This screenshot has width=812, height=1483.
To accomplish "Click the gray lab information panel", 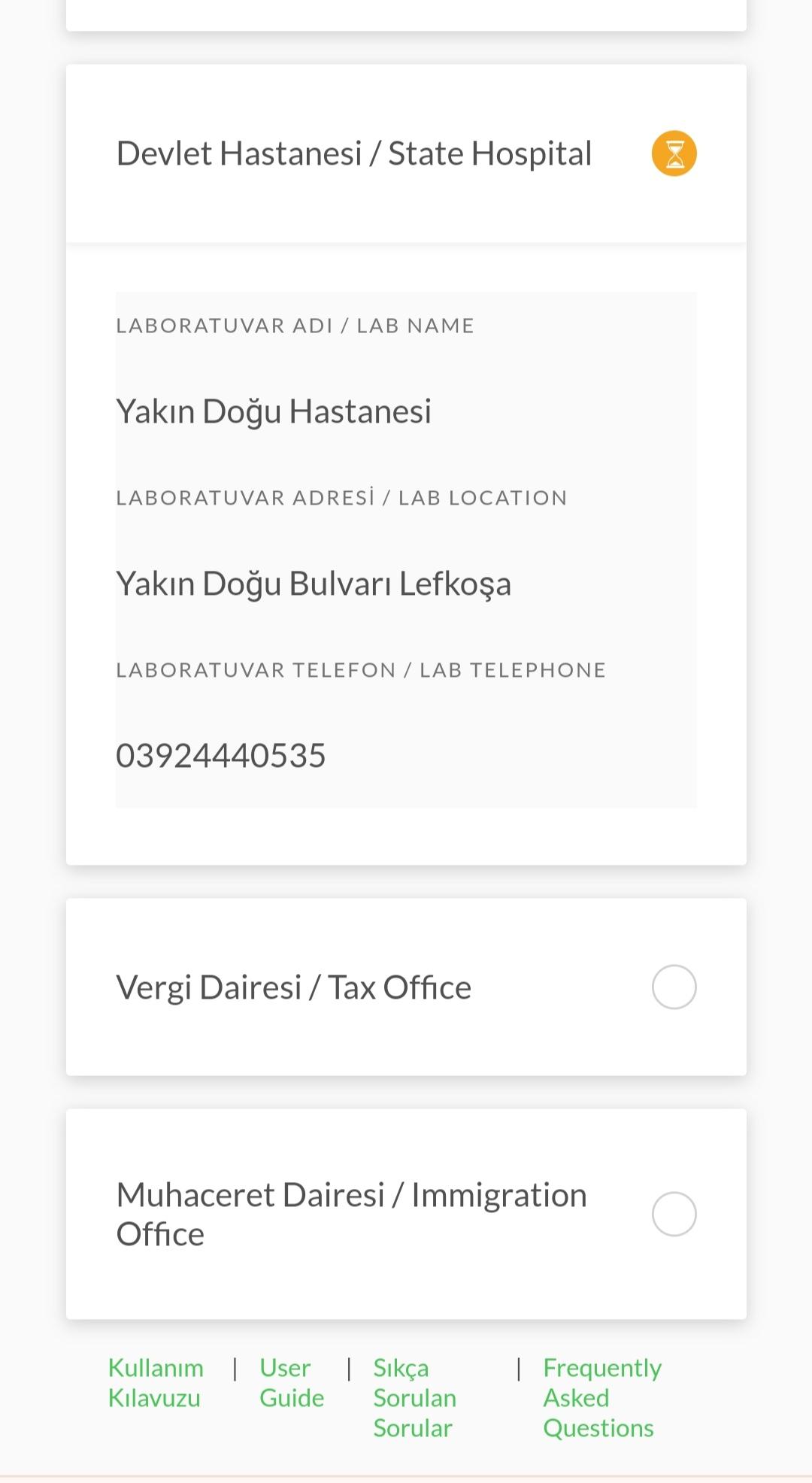I will 406,549.
